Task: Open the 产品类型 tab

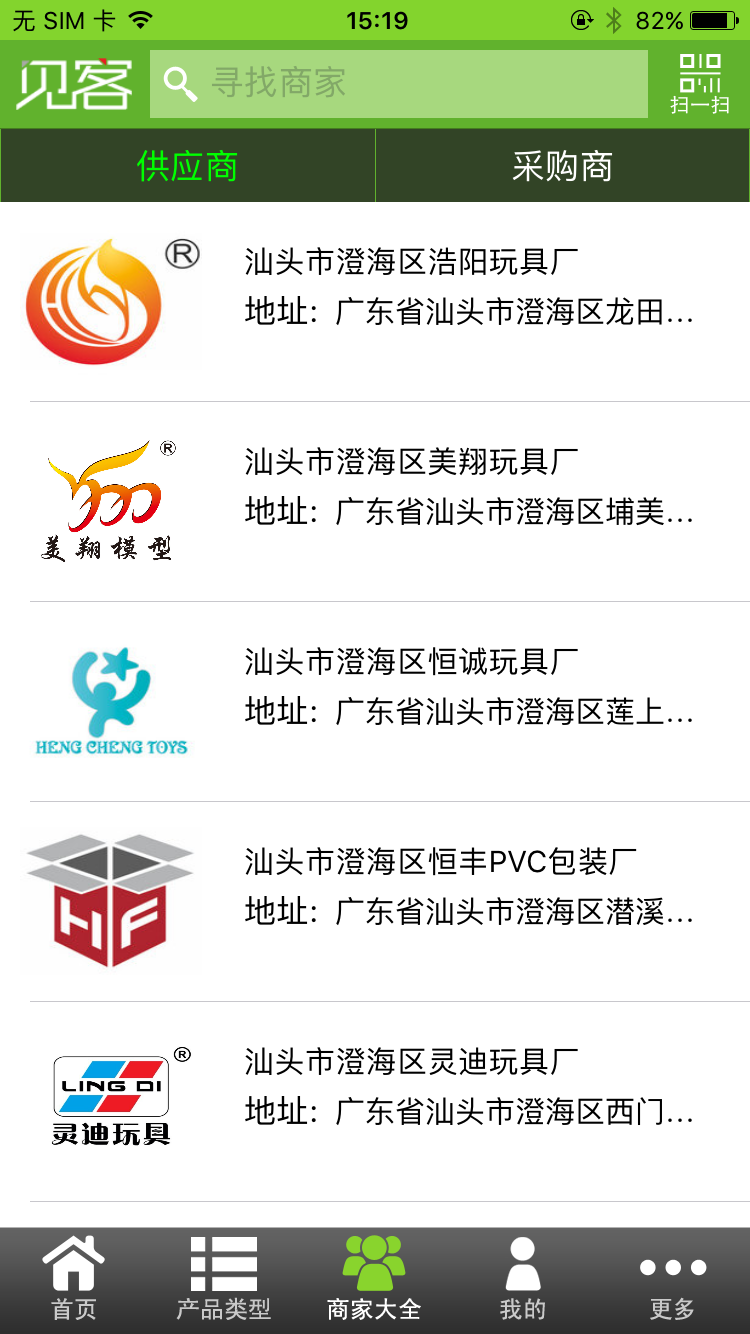Action: (224, 1280)
